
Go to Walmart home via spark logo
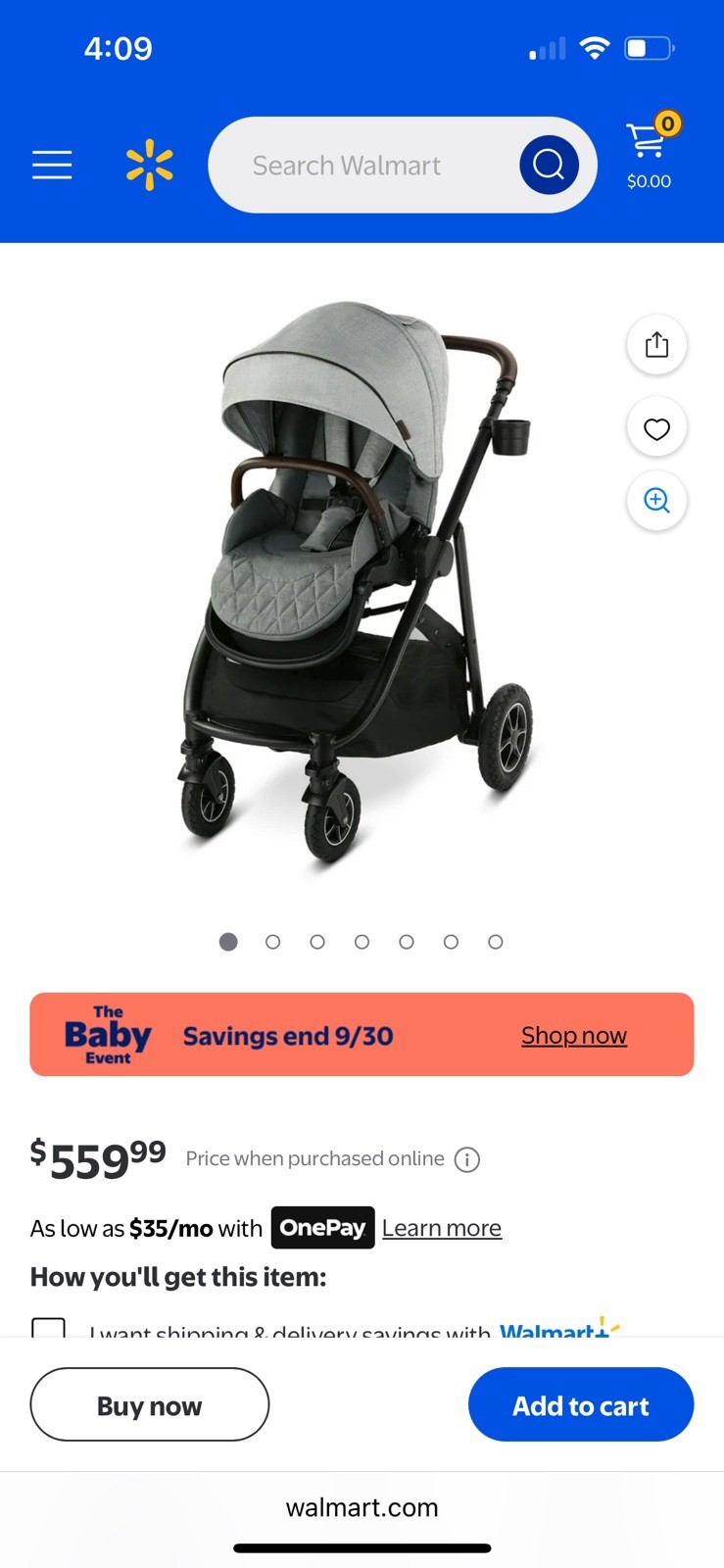149,165
